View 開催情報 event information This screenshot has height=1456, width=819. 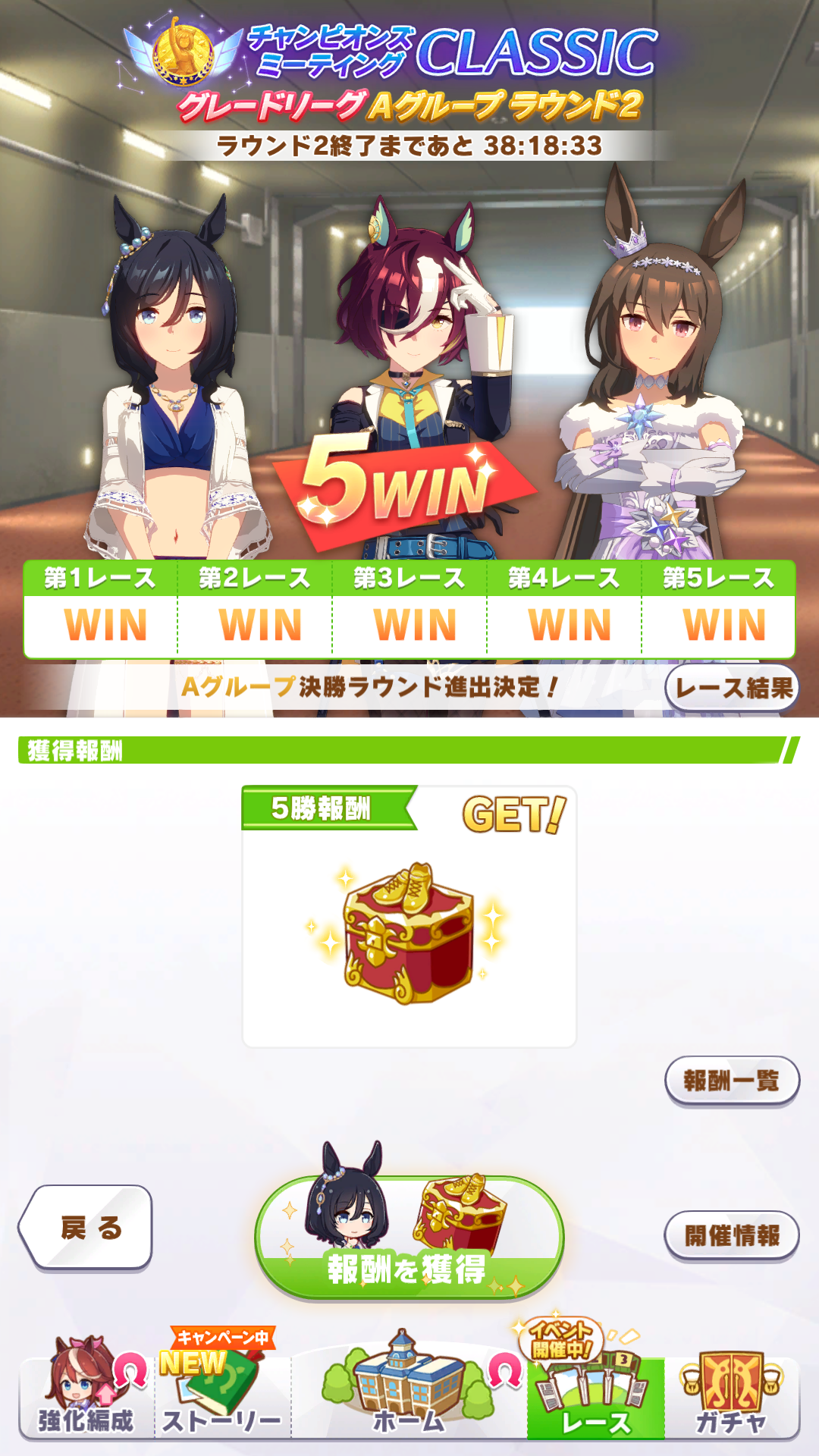pyautogui.click(x=732, y=1235)
